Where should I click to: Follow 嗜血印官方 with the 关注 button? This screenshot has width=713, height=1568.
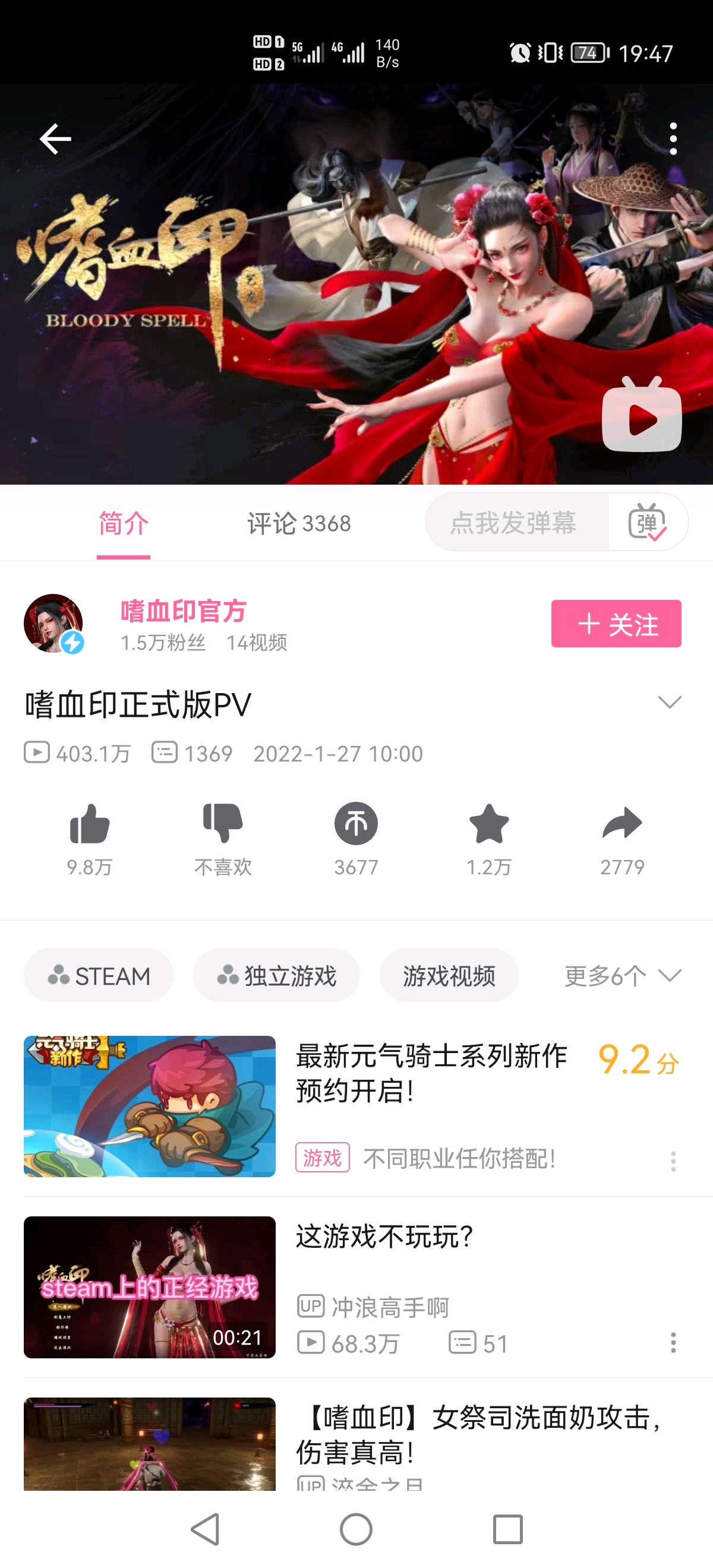pyautogui.click(x=616, y=624)
